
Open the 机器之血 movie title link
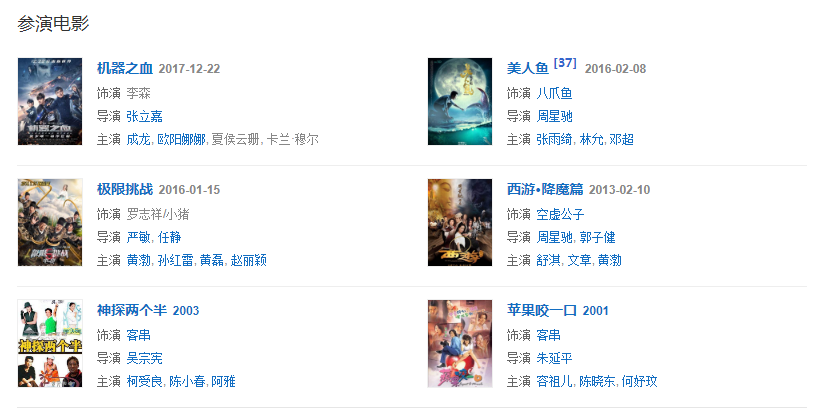[125, 69]
